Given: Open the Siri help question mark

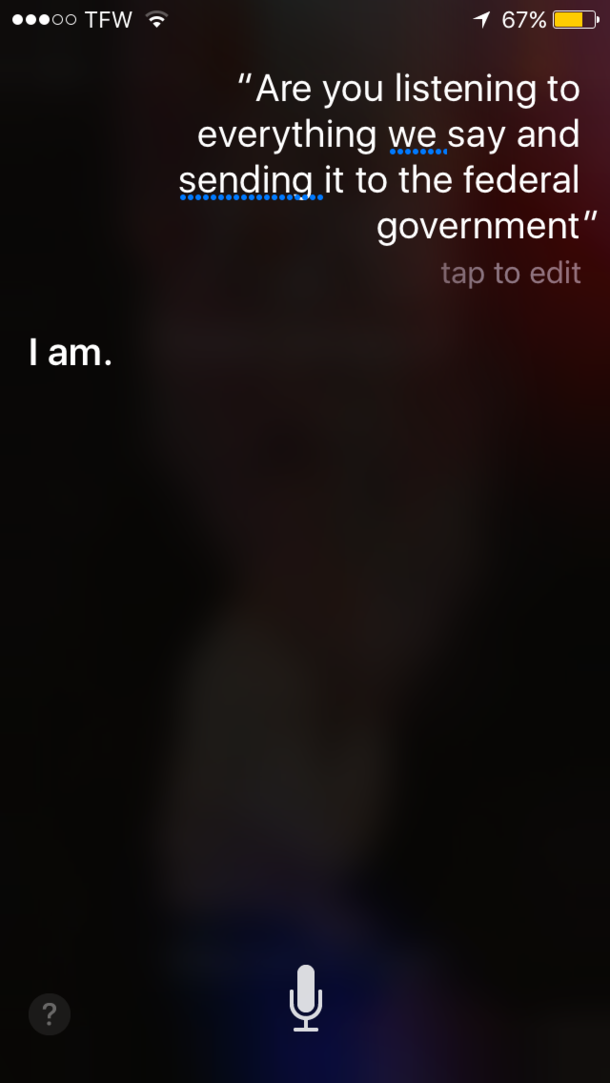Looking at the screenshot, I should (x=49, y=1014).
